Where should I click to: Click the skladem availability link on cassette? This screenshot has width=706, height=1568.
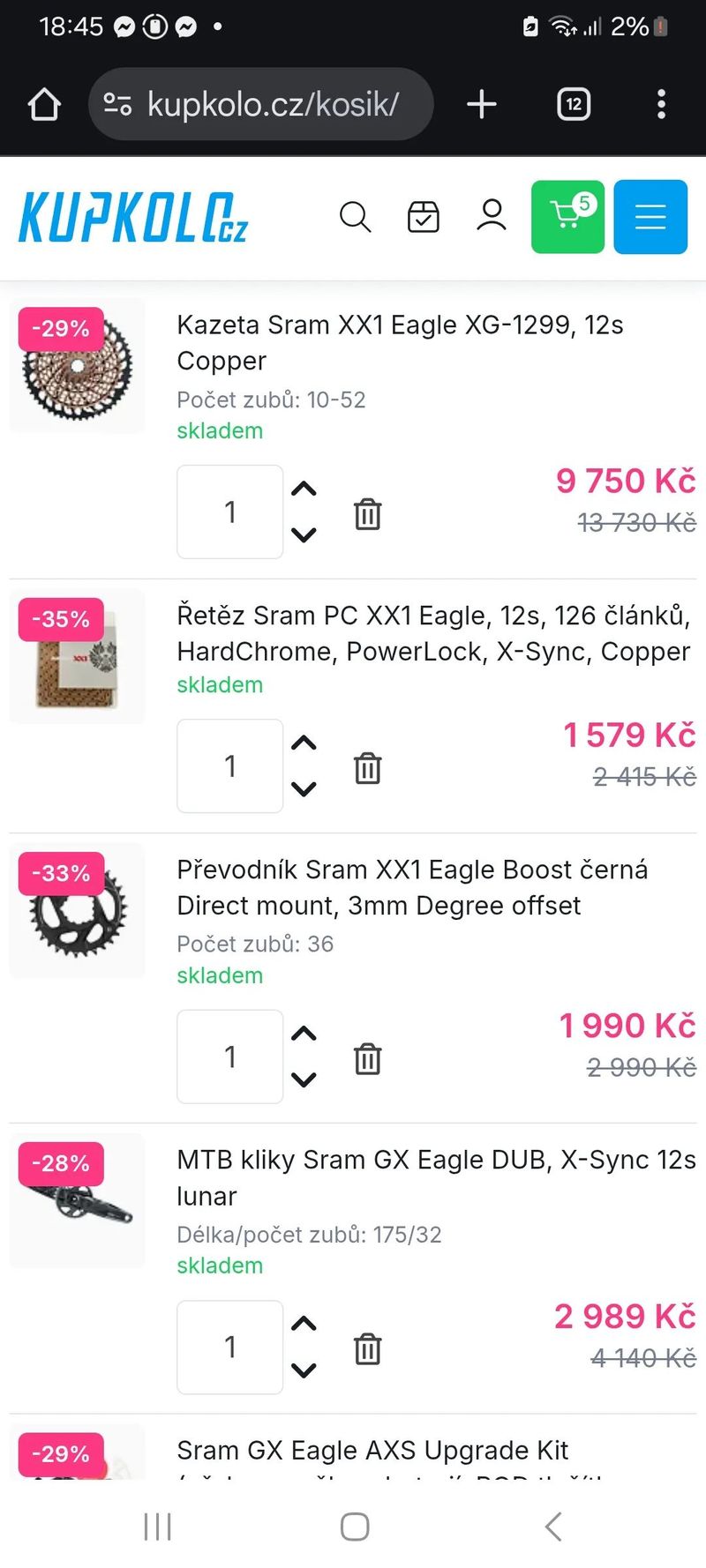[219, 430]
